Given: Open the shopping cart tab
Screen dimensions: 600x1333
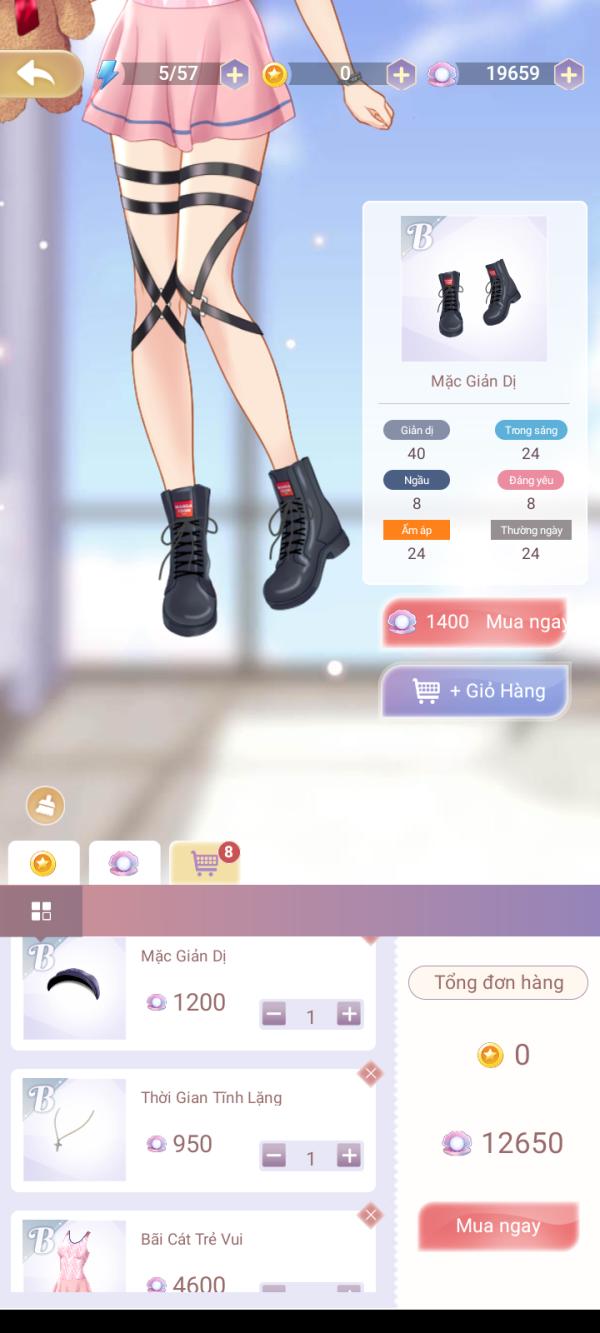Looking at the screenshot, I should (x=205, y=863).
